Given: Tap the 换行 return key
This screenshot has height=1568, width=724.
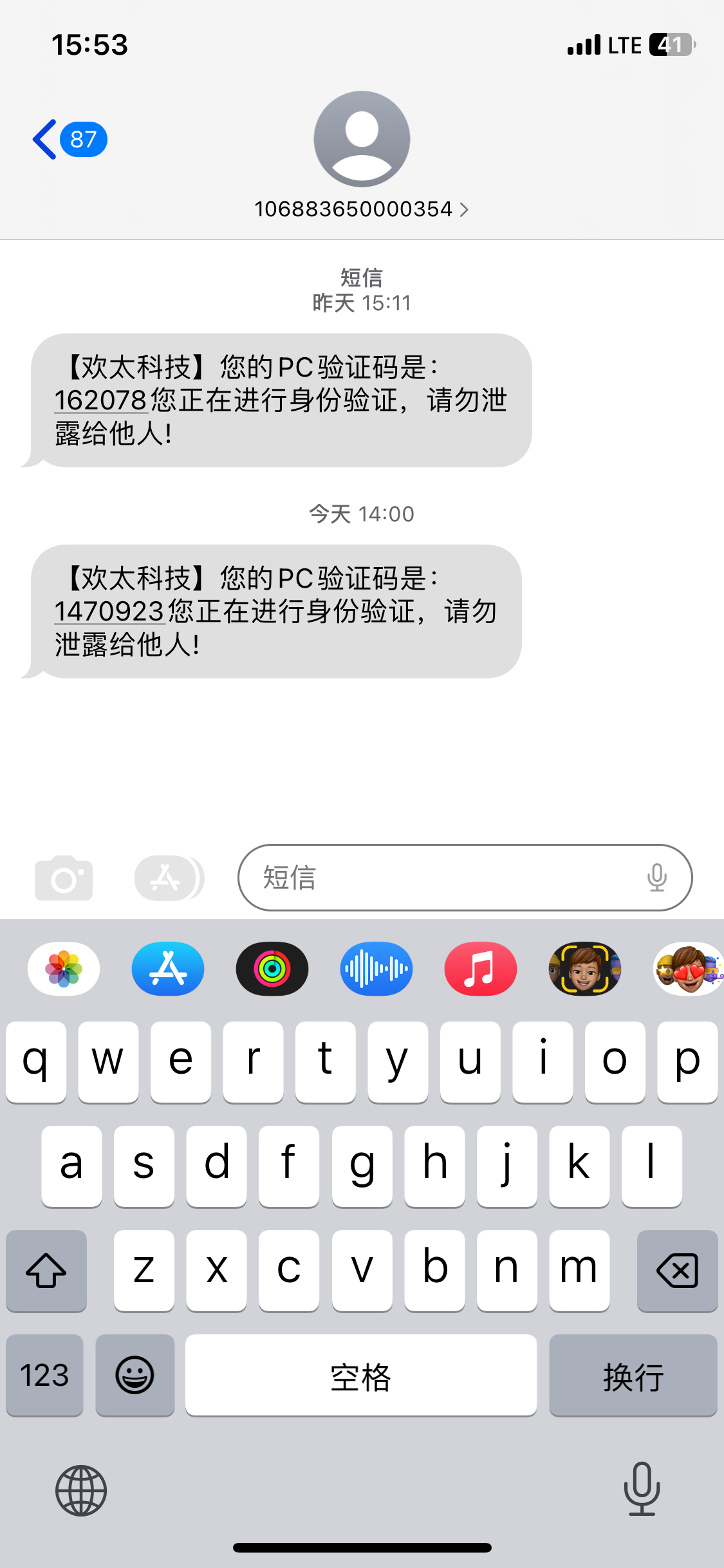Looking at the screenshot, I should 633,1375.
